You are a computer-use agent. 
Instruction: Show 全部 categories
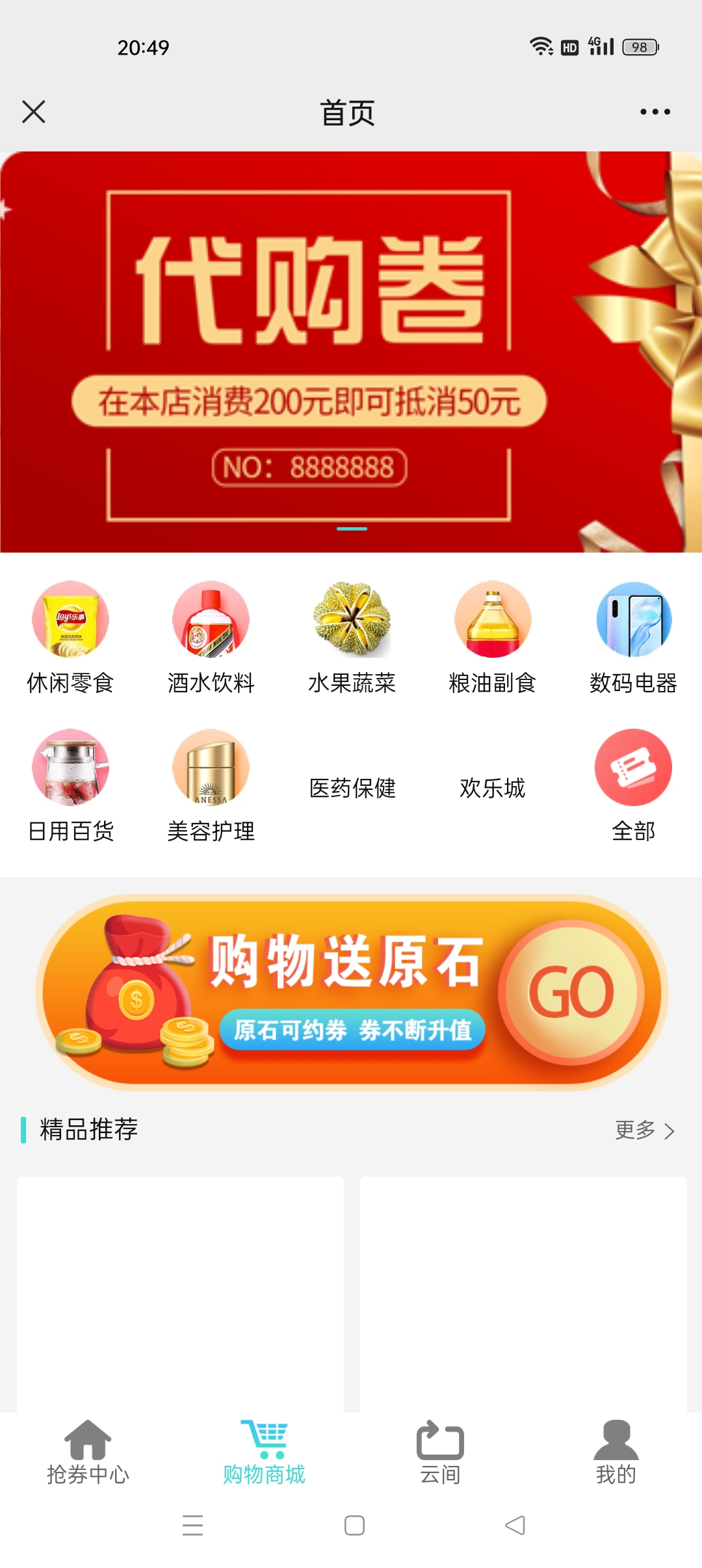pos(633,787)
